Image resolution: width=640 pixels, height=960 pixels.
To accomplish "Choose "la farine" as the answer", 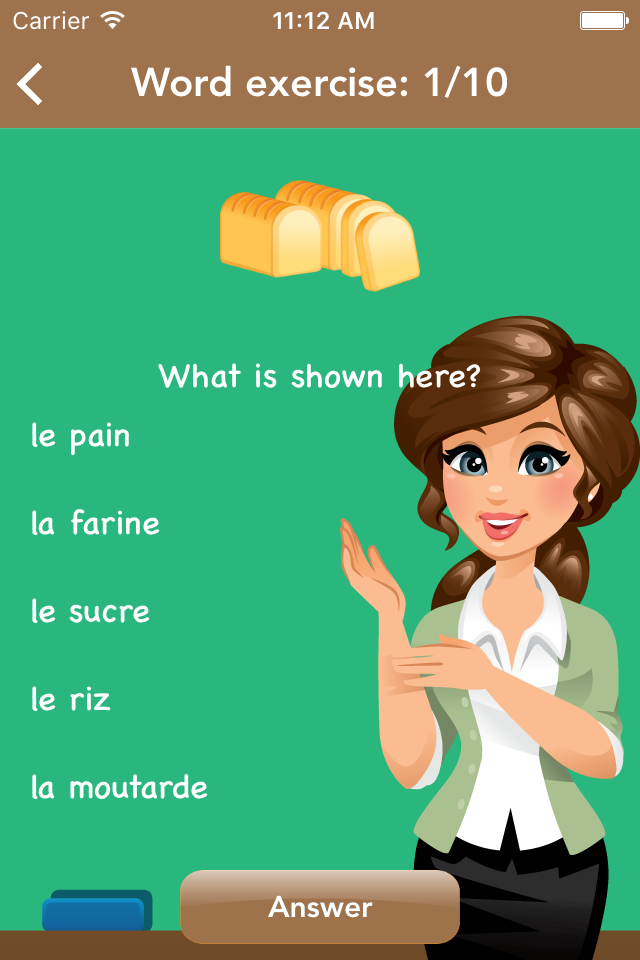I will click(96, 523).
